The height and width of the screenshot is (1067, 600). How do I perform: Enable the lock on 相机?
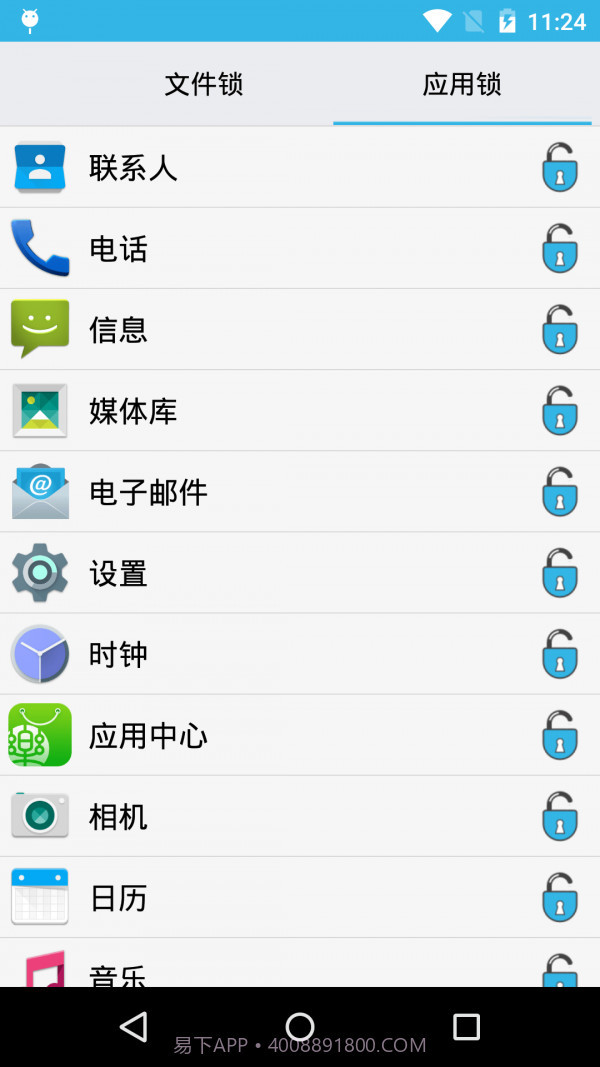click(560, 816)
